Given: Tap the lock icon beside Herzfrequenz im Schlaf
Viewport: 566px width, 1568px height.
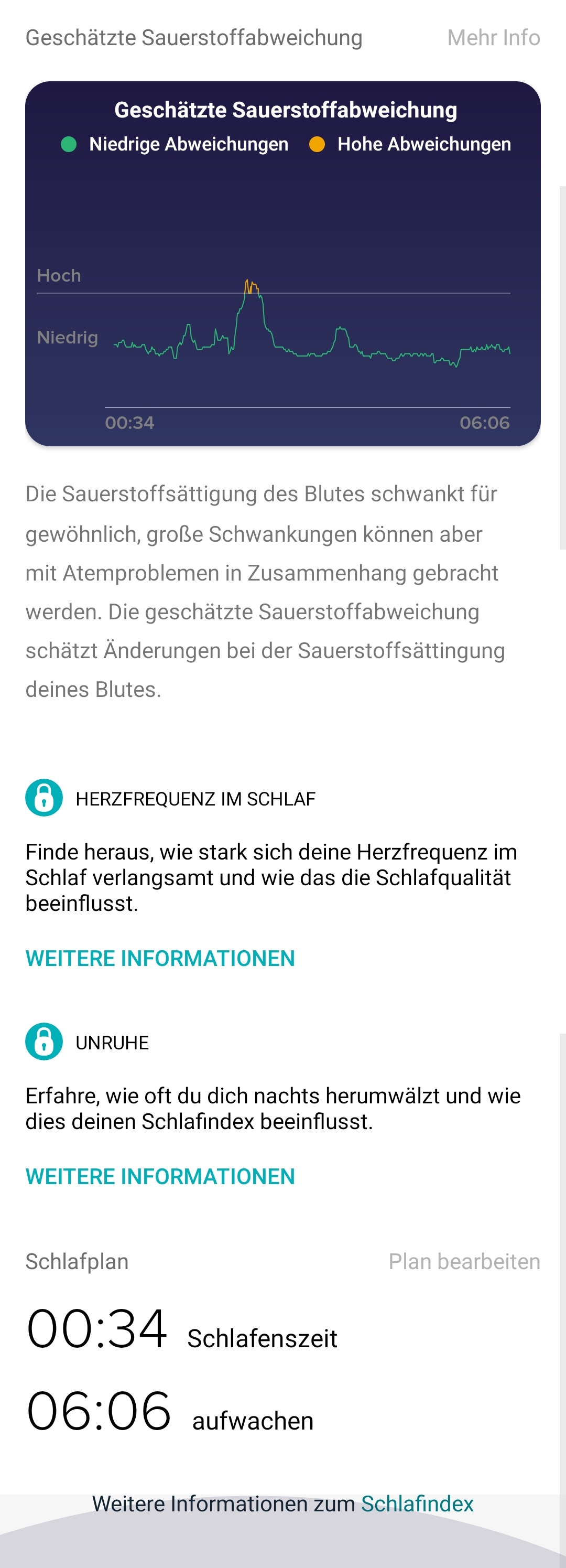Looking at the screenshot, I should coord(44,798).
